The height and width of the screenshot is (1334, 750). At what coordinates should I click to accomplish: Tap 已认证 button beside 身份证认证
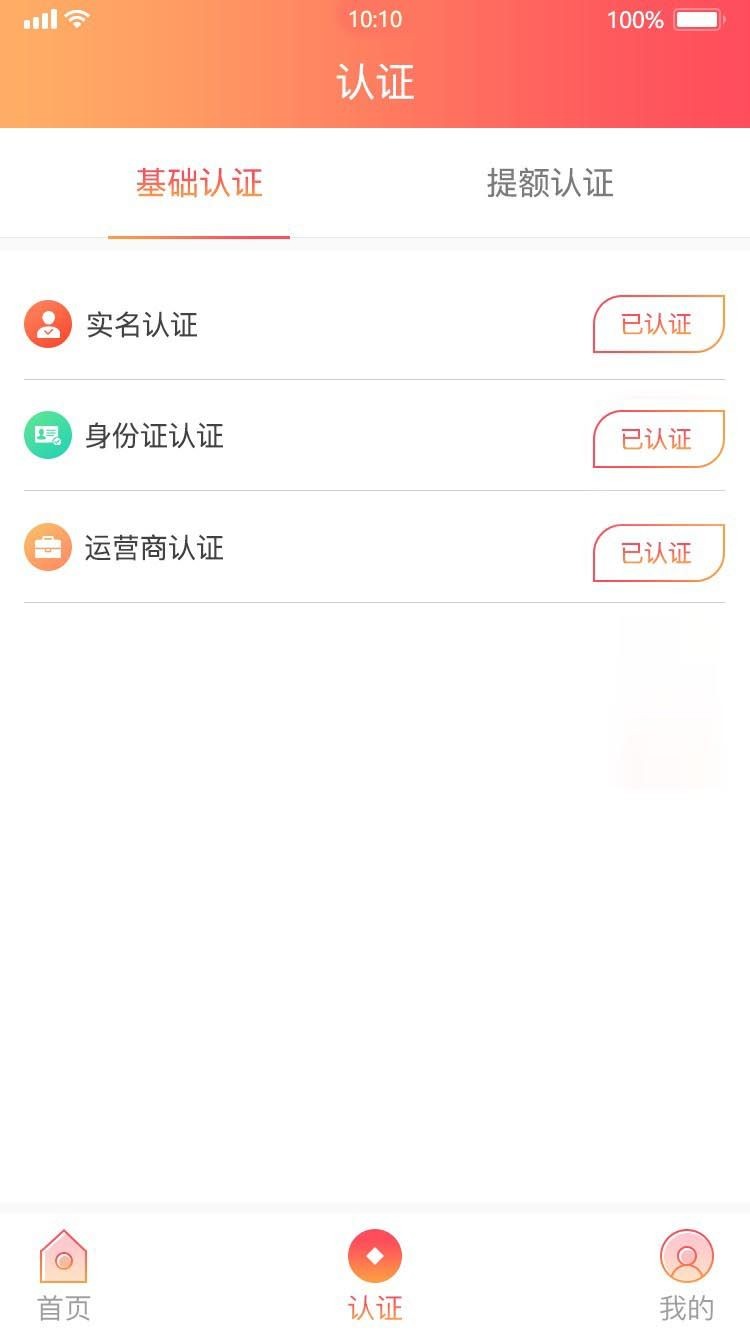click(x=658, y=439)
